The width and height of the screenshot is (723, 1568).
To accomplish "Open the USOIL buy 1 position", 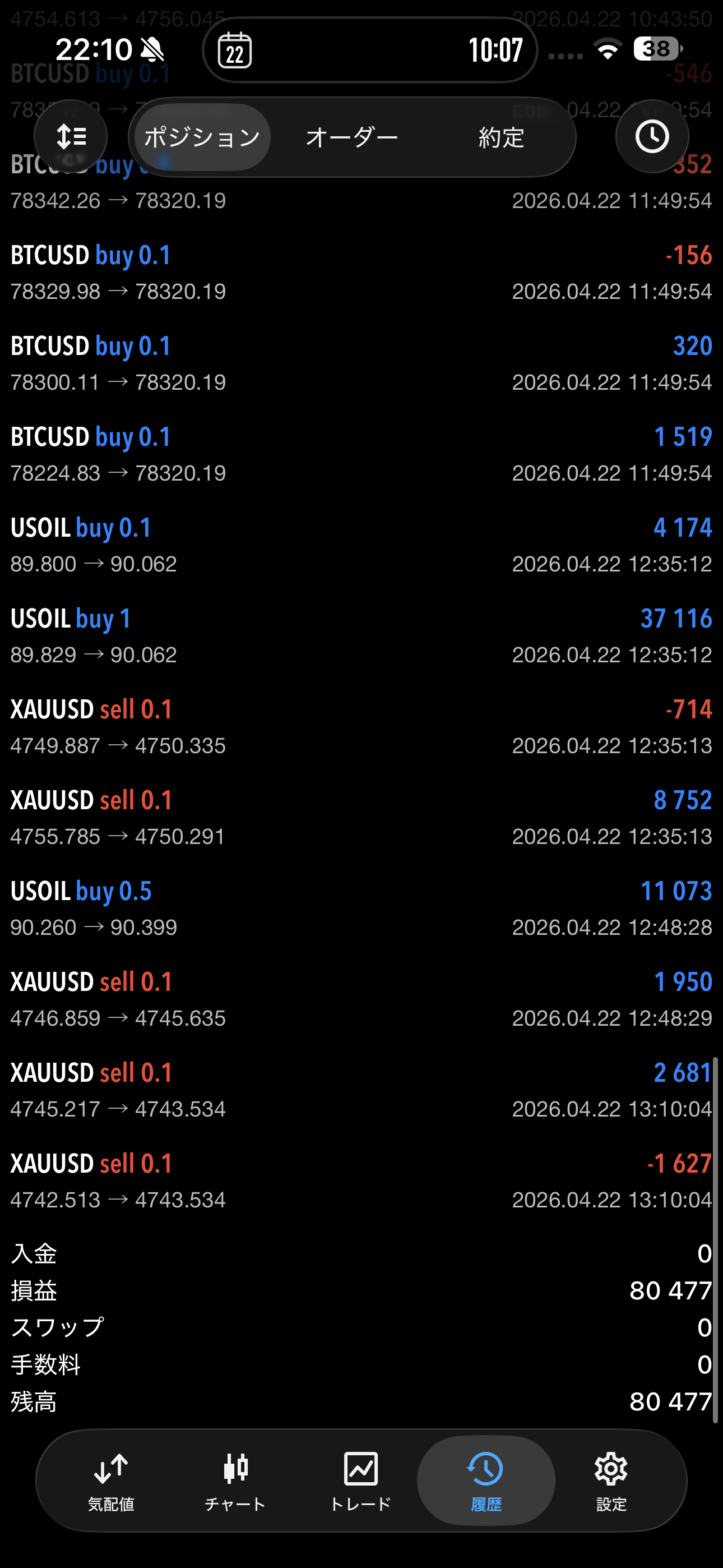I will [x=361, y=635].
